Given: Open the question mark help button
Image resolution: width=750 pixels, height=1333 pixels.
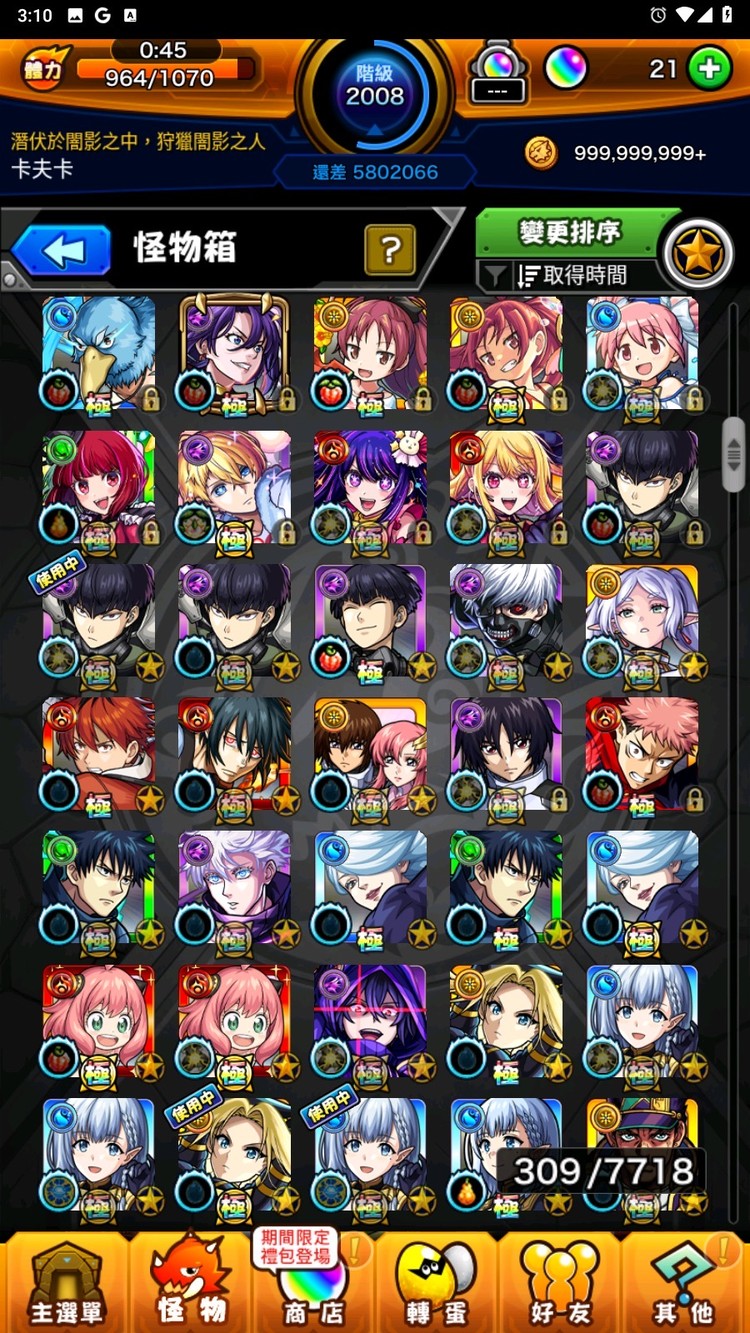Looking at the screenshot, I should [x=390, y=249].
